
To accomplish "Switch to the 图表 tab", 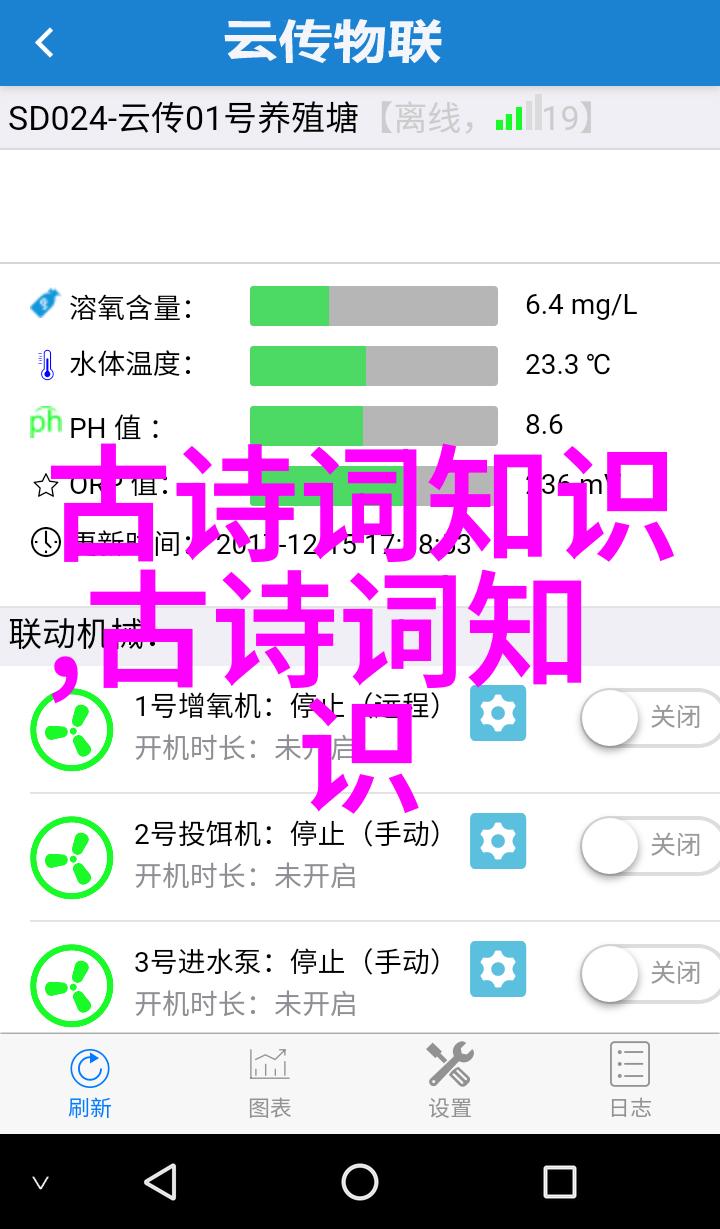I will pyautogui.click(x=270, y=1083).
